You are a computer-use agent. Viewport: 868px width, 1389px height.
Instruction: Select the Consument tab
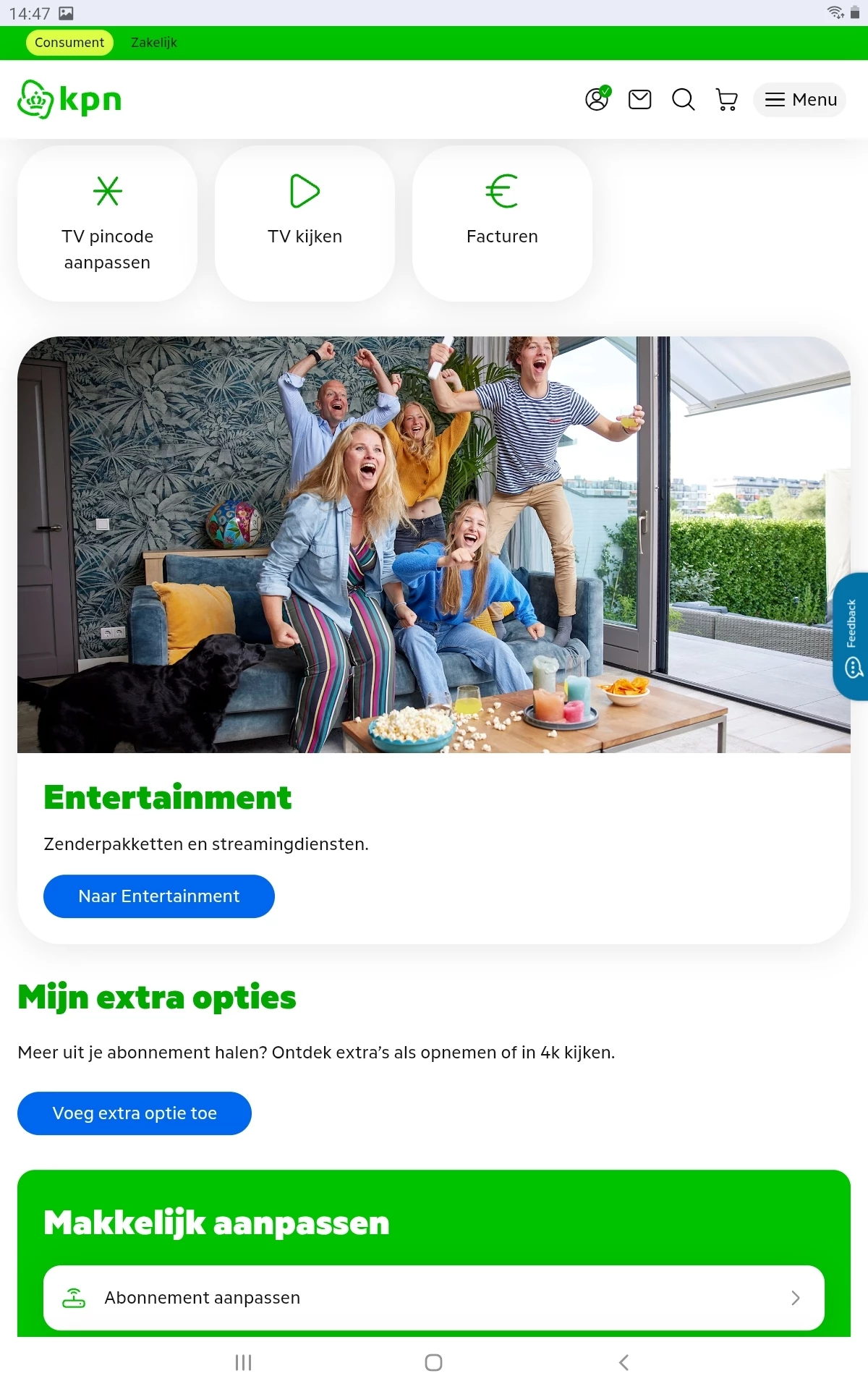point(69,43)
